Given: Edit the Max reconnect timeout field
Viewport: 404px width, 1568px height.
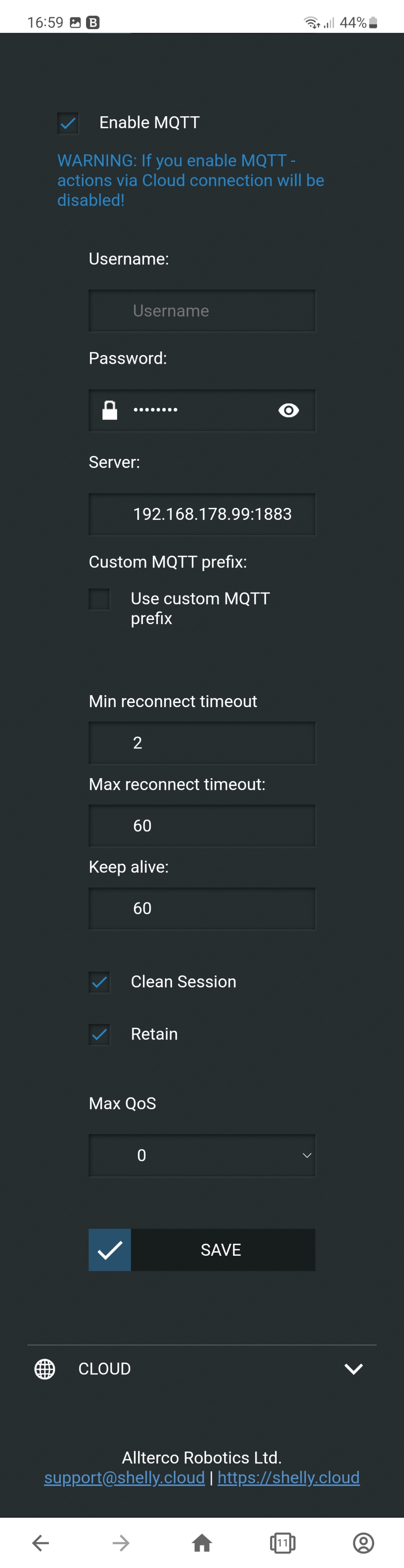Looking at the screenshot, I should coord(202,826).
